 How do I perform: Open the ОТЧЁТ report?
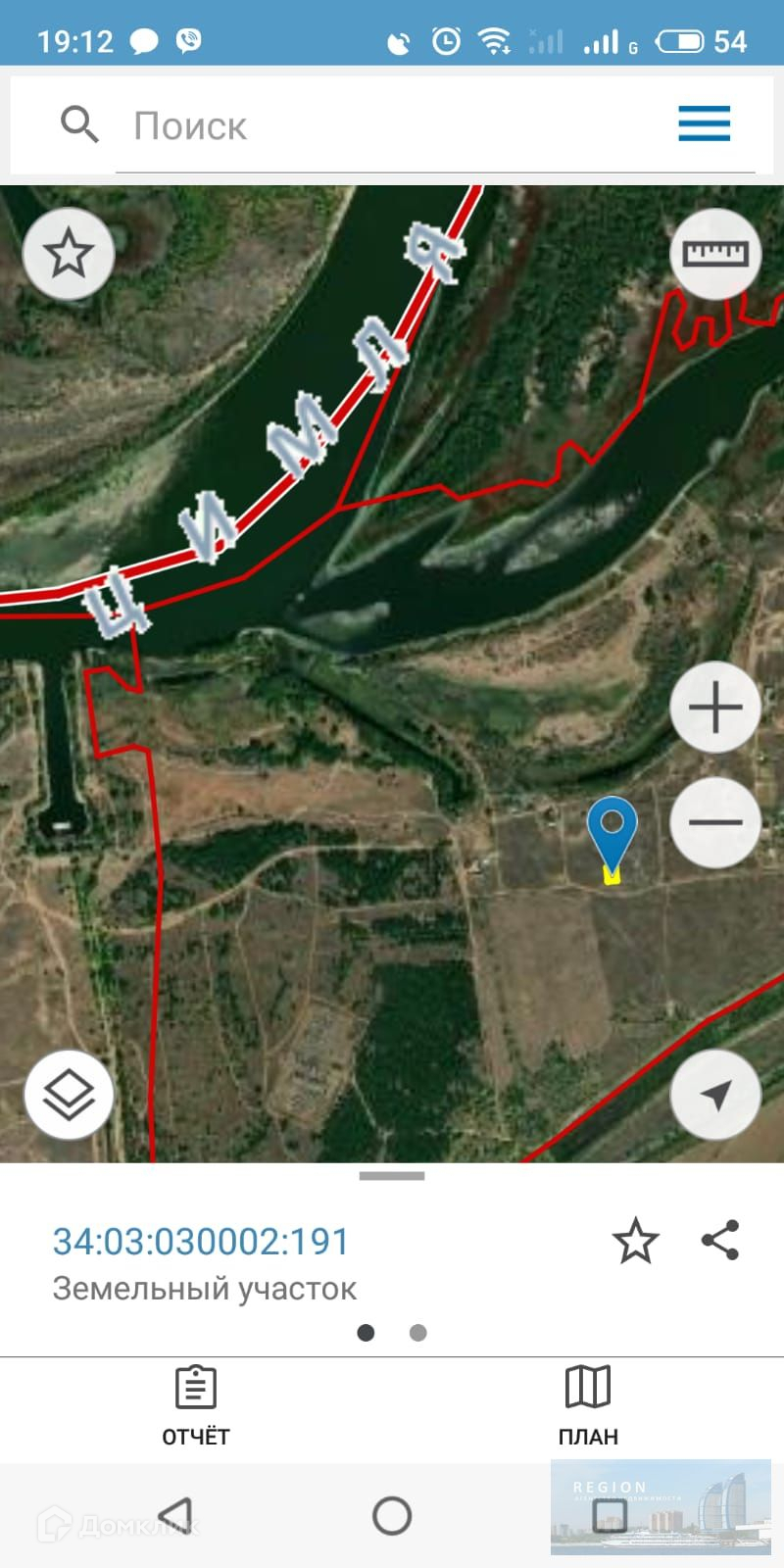[x=196, y=1406]
